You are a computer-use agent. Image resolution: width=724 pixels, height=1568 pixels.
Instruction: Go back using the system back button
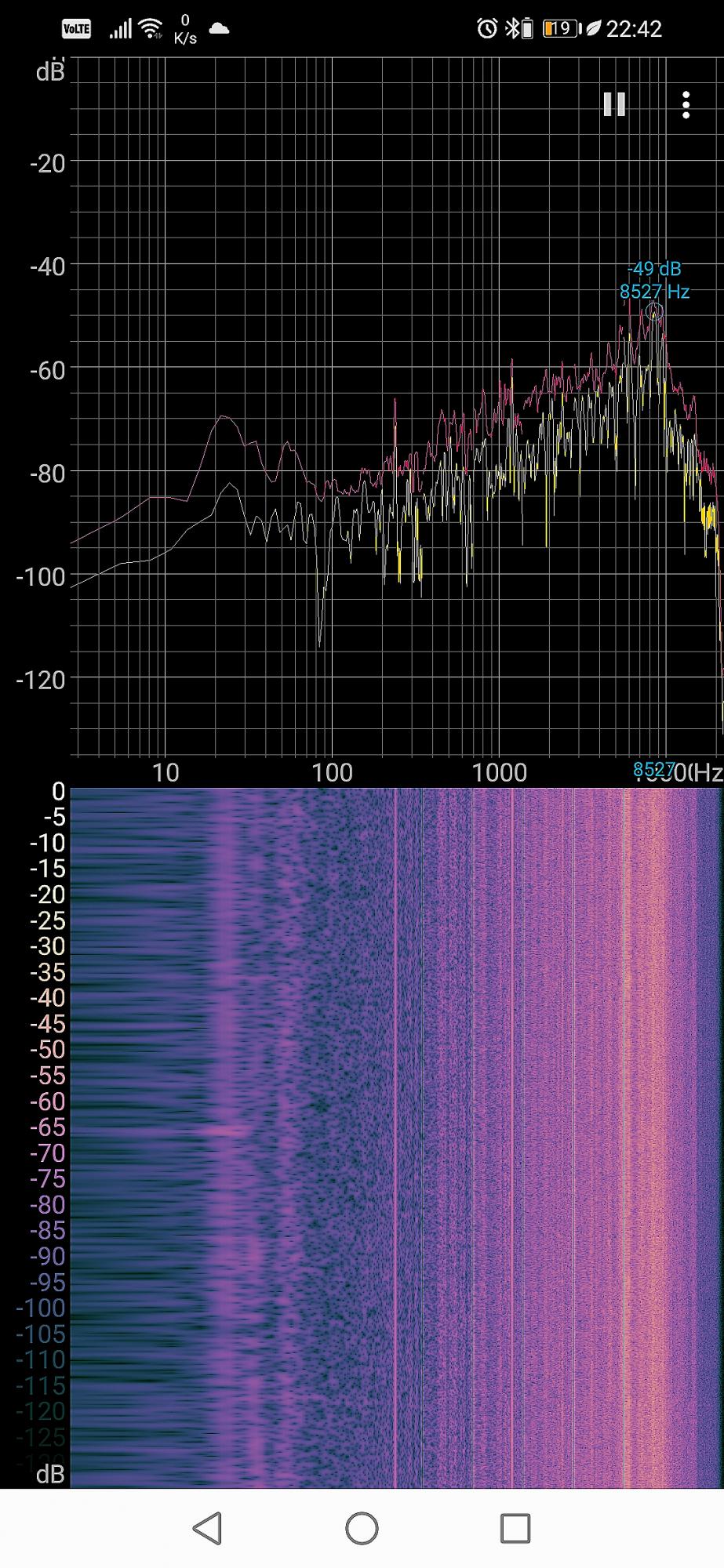click(207, 1528)
